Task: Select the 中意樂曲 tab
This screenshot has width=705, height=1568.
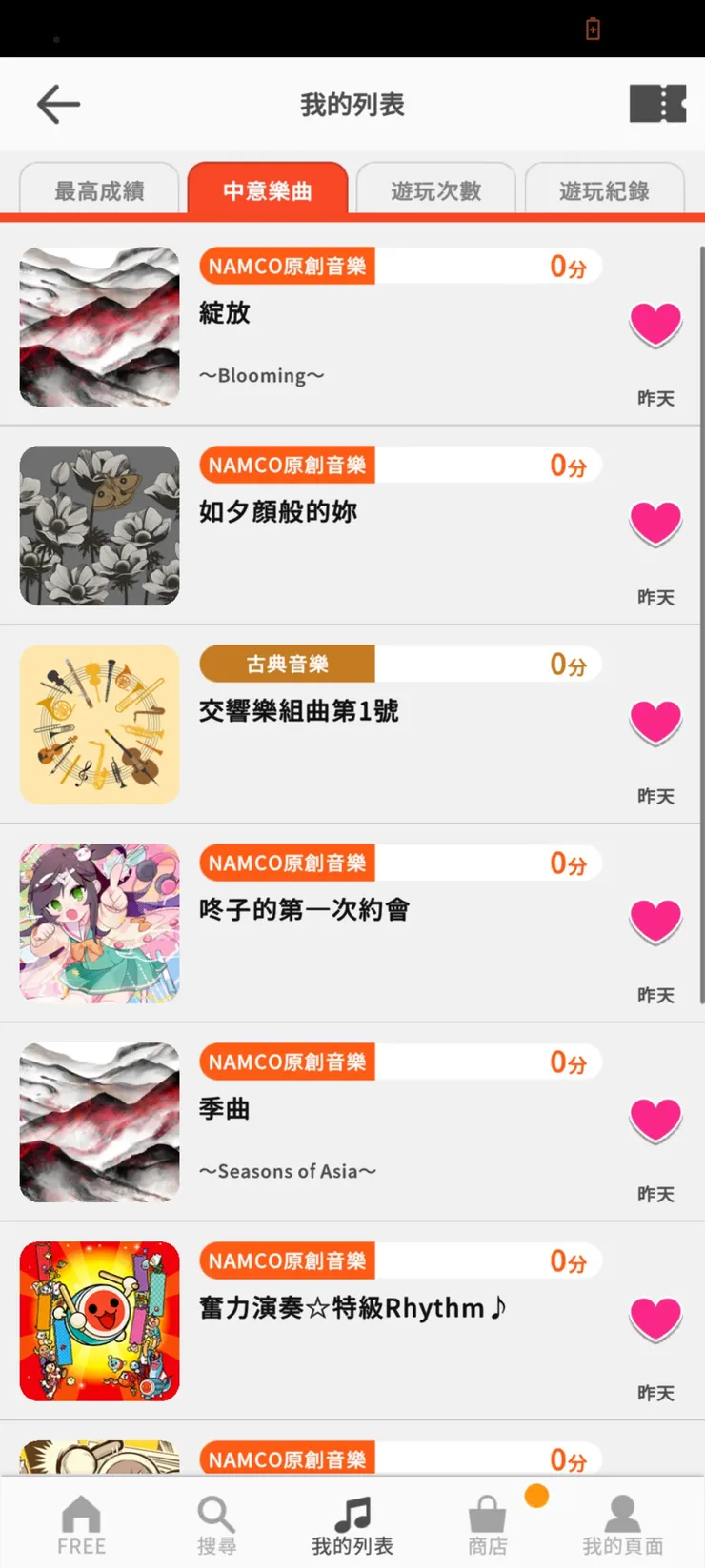Action: pos(268,190)
